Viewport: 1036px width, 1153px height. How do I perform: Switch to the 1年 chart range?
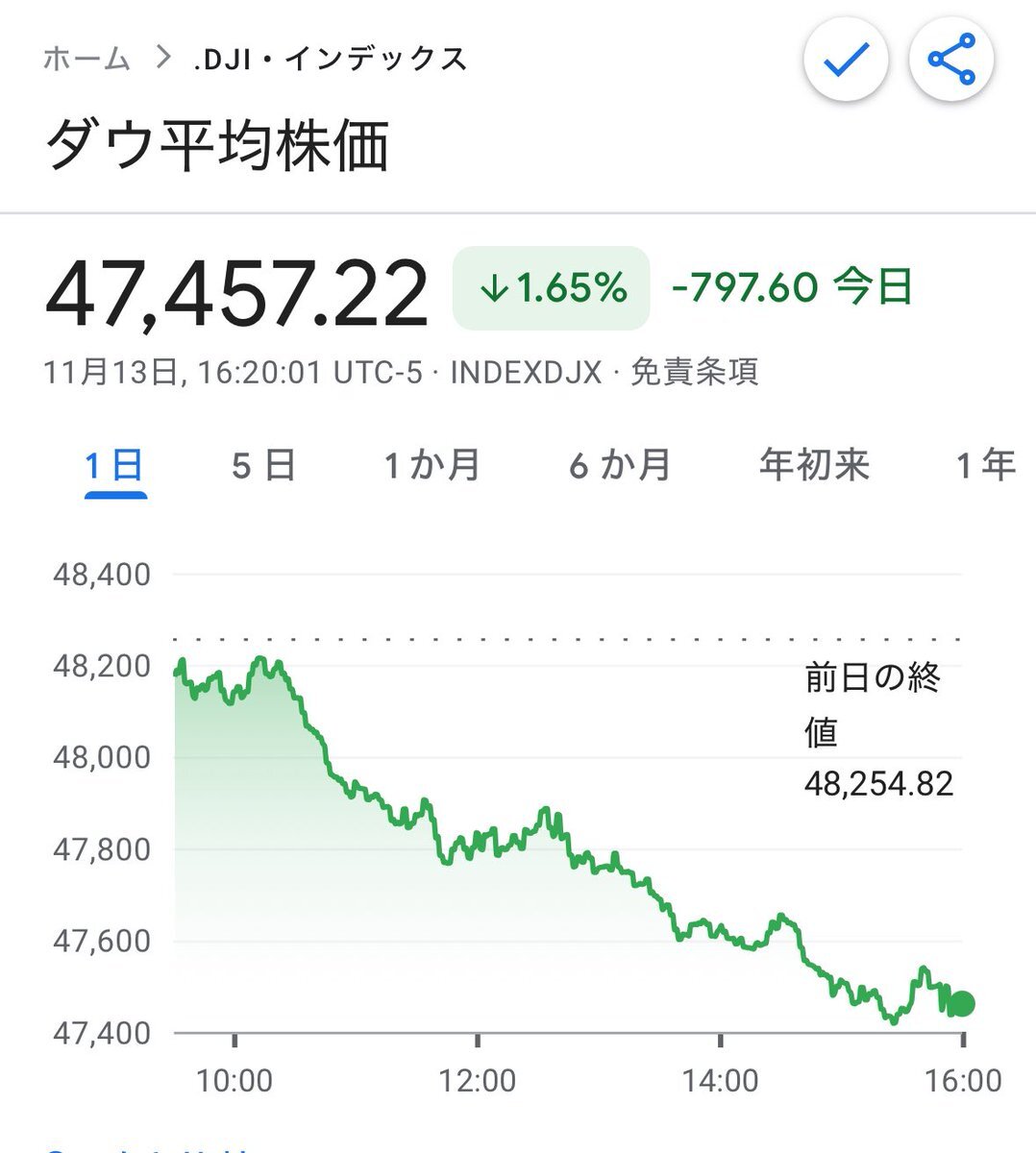click(x=986, y=466)
